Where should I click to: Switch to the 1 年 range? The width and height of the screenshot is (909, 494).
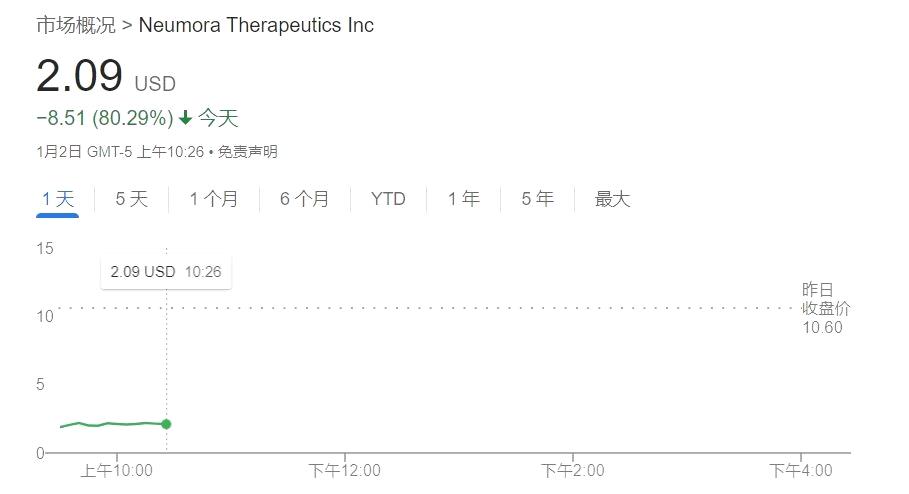pos(463,199)
